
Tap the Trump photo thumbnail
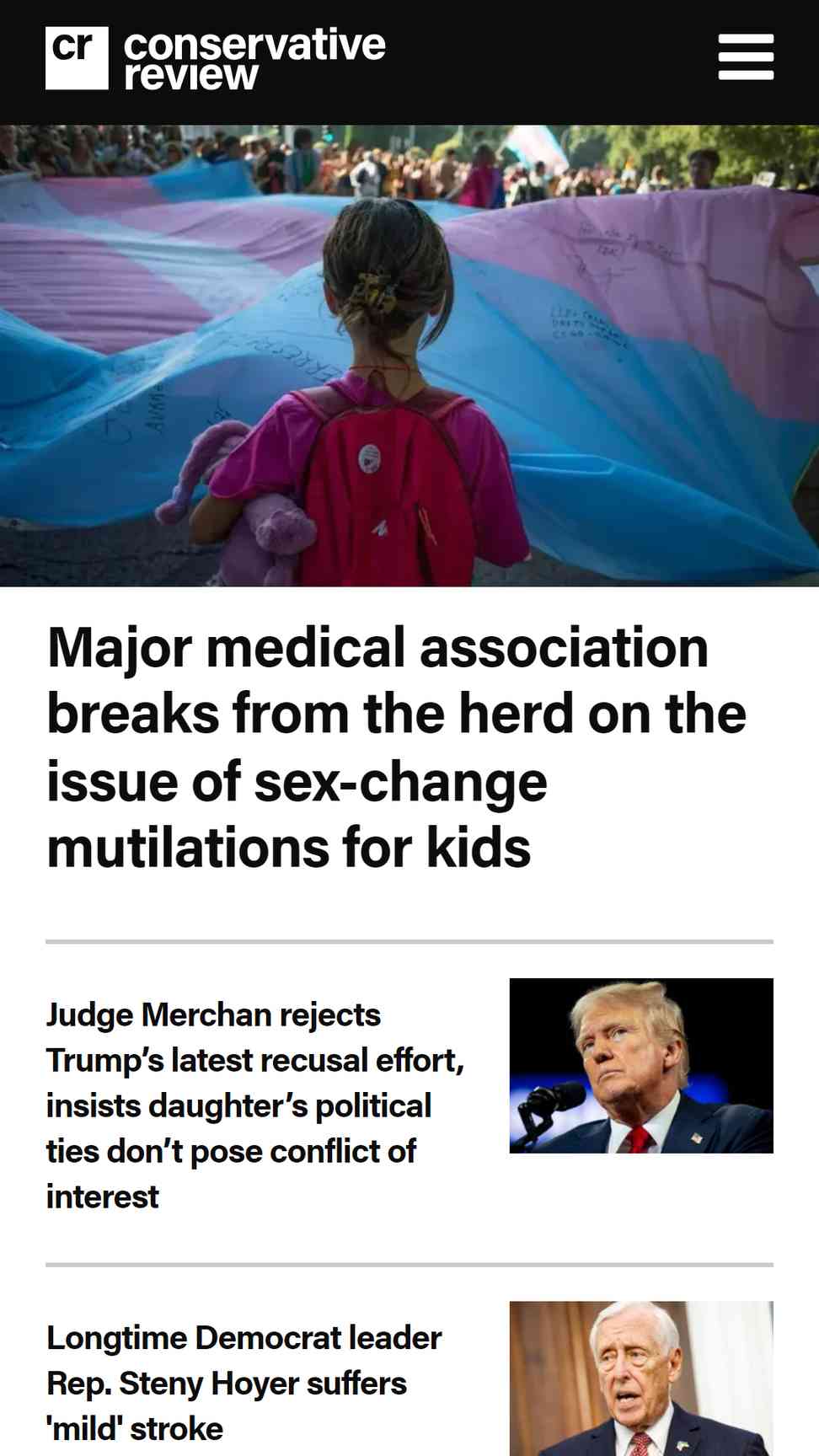641,1066
